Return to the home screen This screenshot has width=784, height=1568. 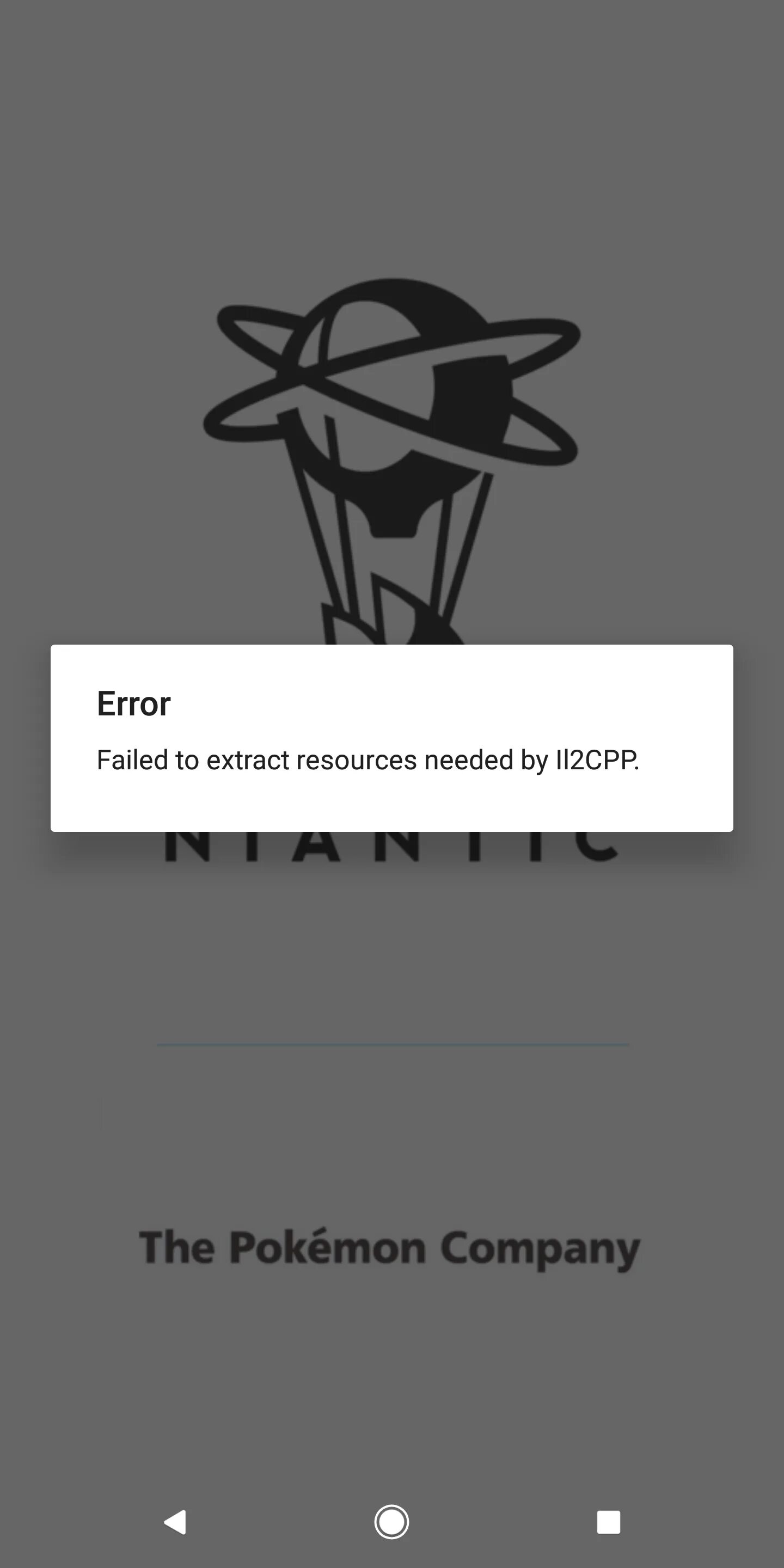click(x=391, y=1522)
